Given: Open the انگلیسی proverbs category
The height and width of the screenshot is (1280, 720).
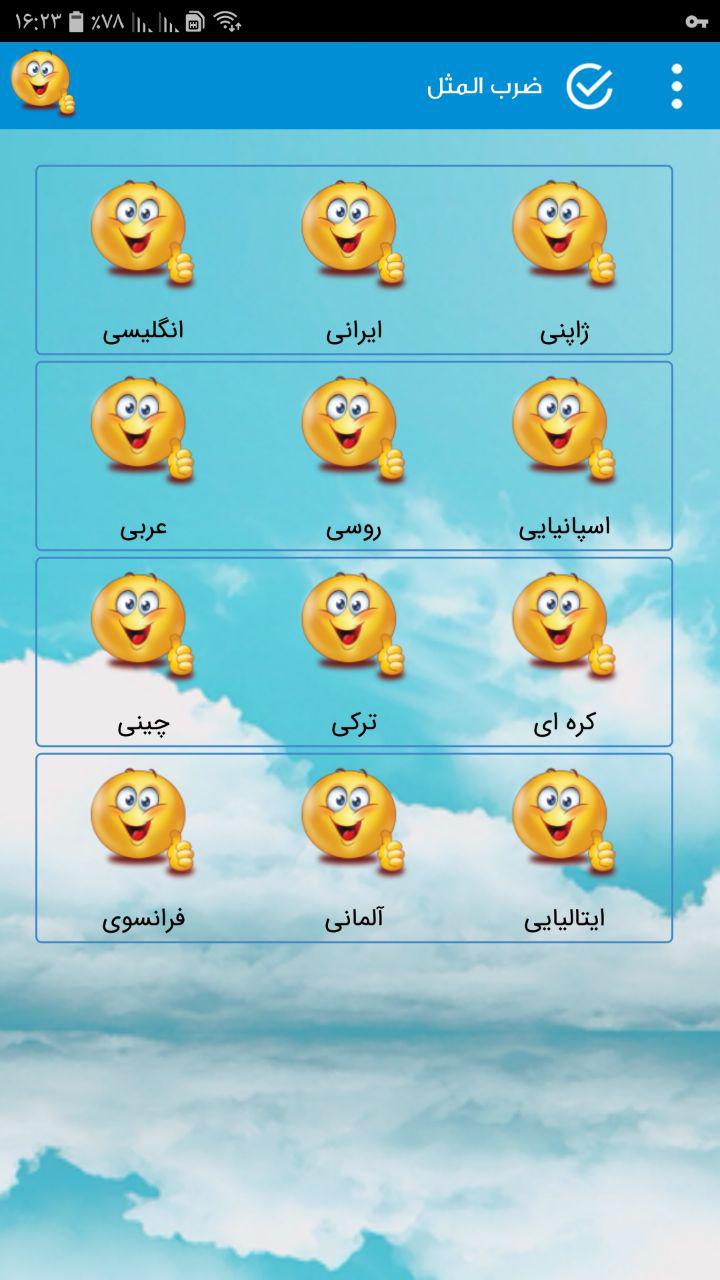Looking at the screenshot, I should (x=142, y=260).
